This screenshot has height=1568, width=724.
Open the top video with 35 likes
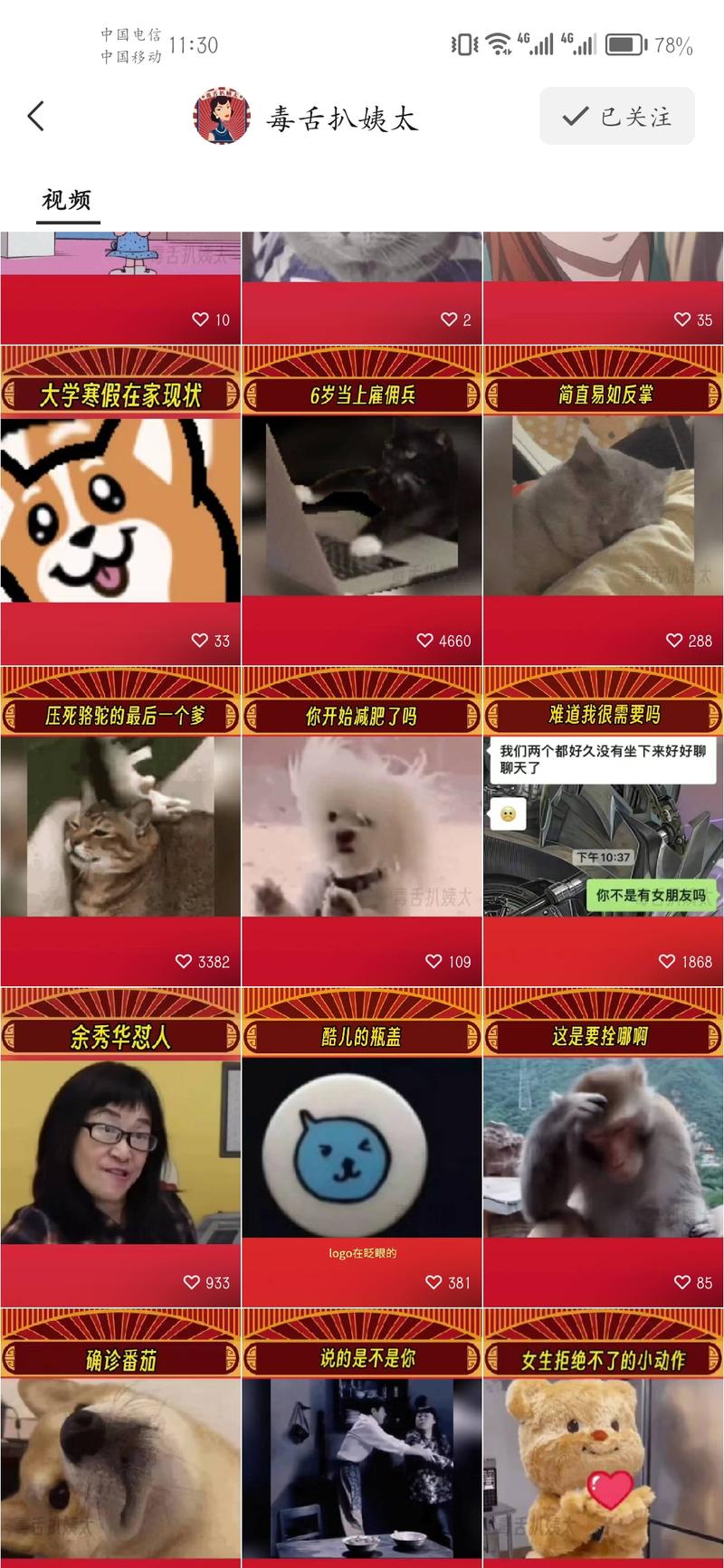[x=604, y=288]
